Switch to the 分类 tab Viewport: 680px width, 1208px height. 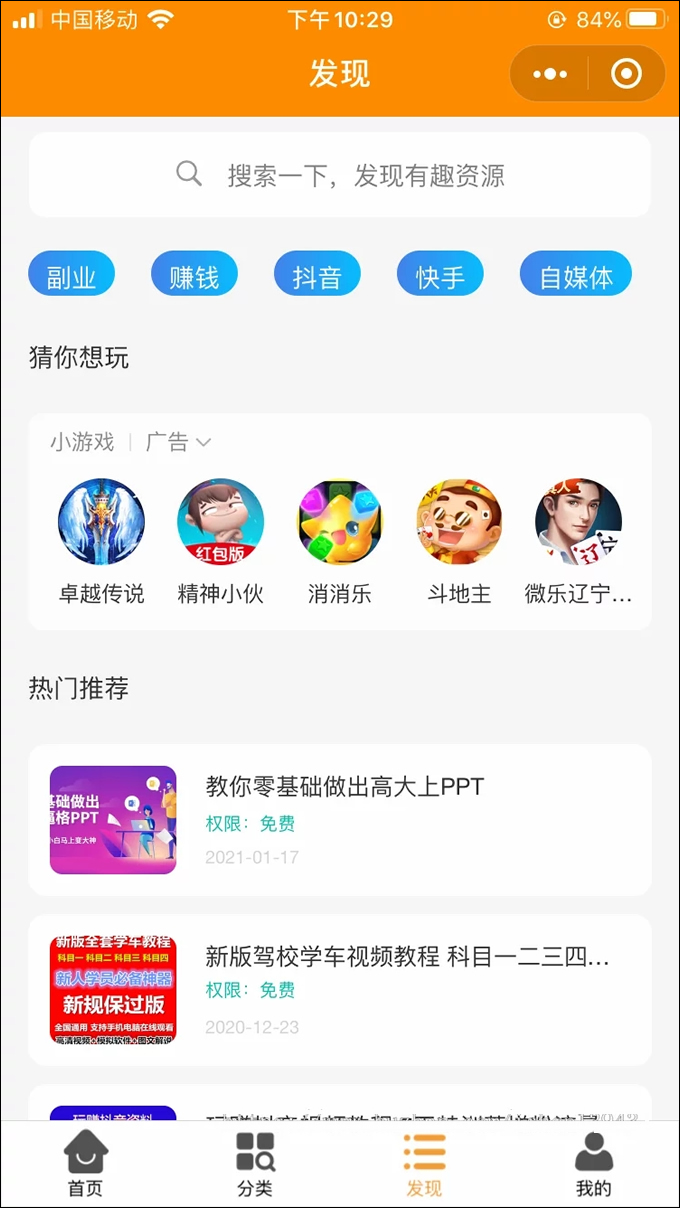[x=255, y=1163]
